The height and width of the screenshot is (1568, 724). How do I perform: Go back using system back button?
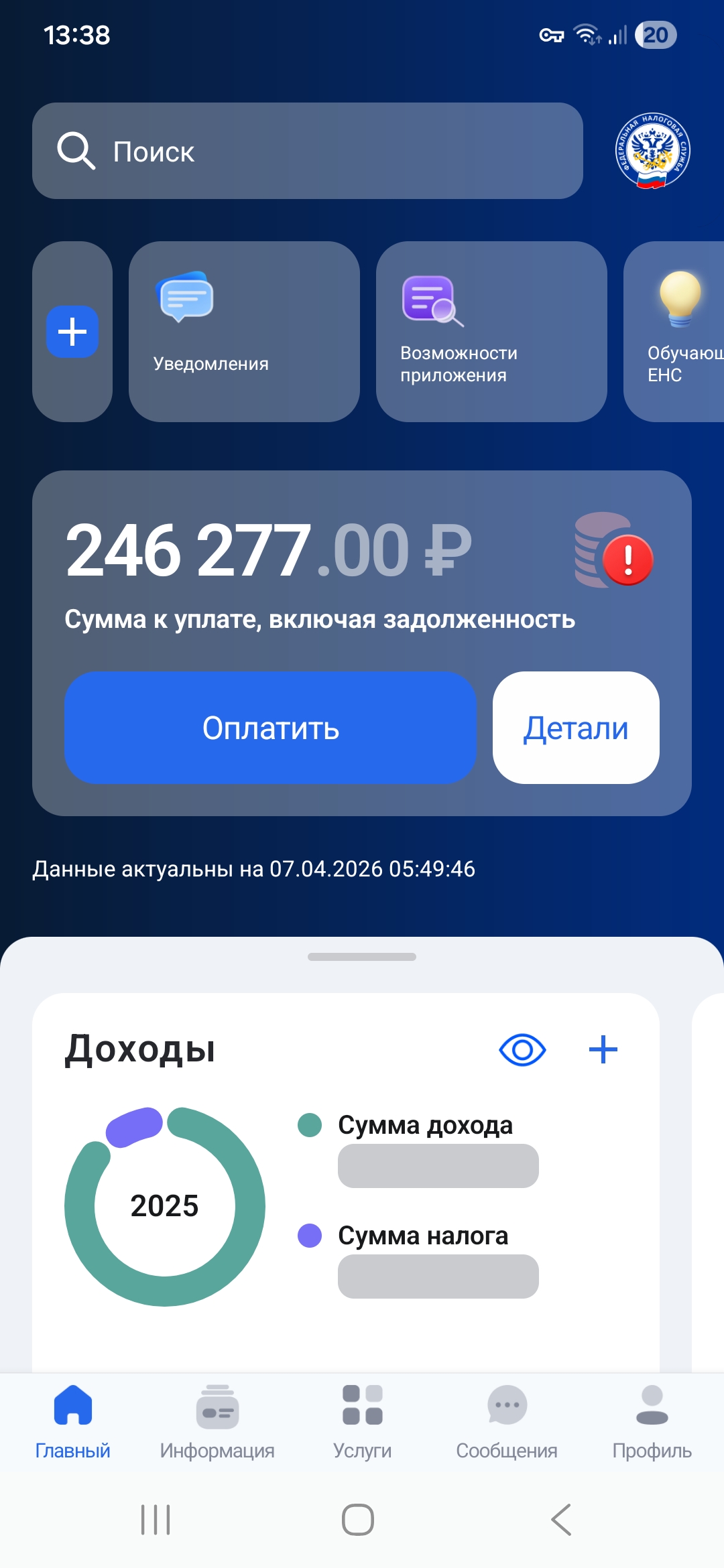click(x=562, y=1519)
